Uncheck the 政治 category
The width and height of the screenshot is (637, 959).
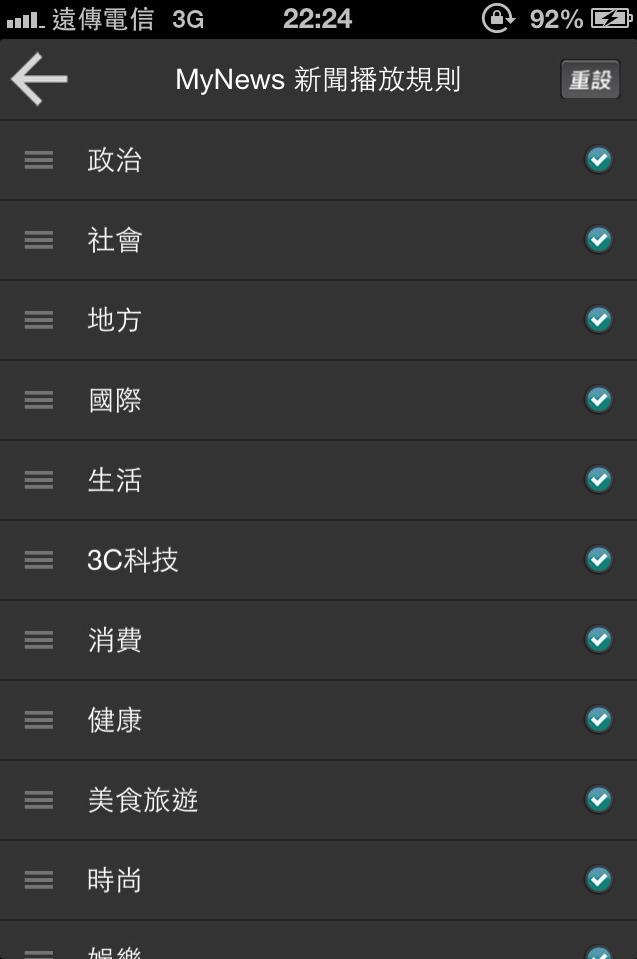coord(598,160)
